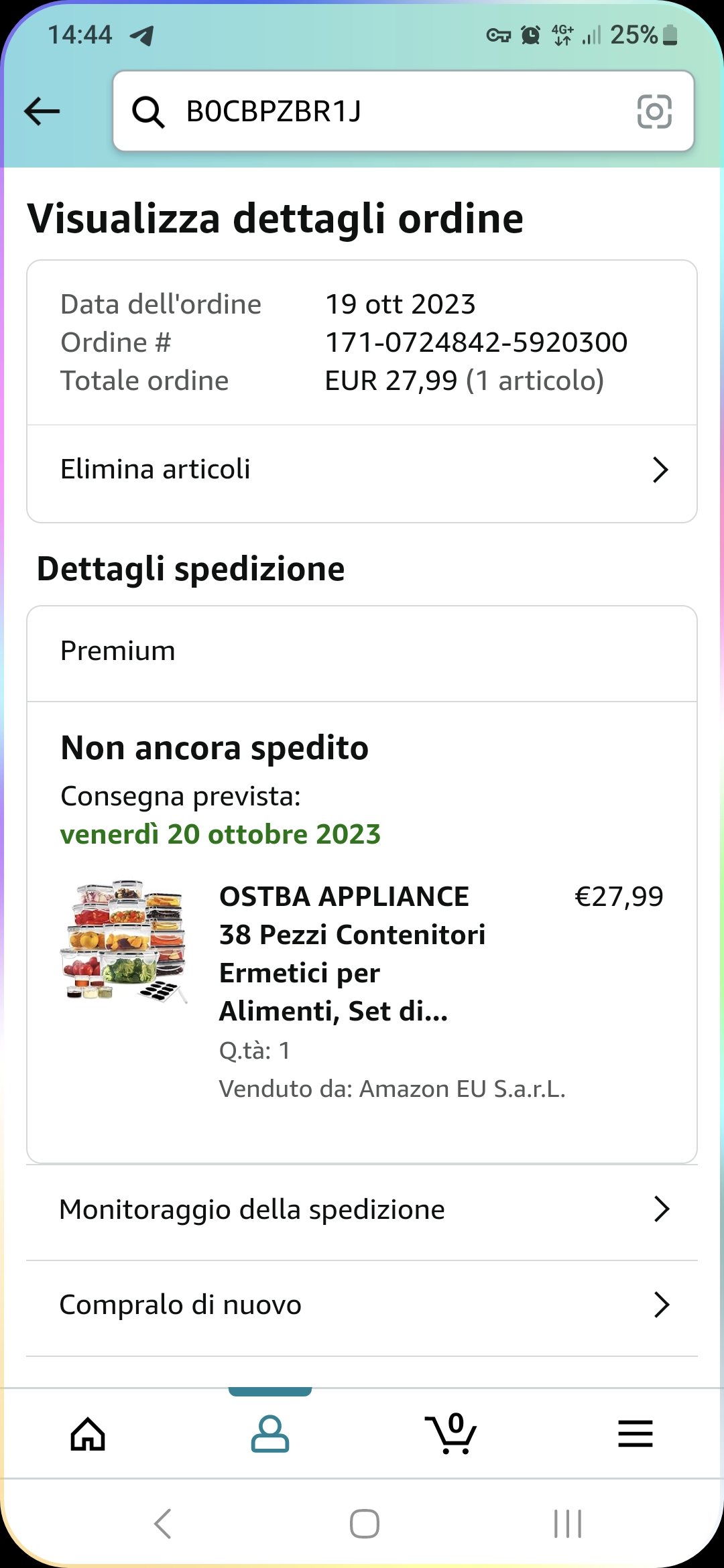Switch to the account profile tab

[x=270, y=1434]
